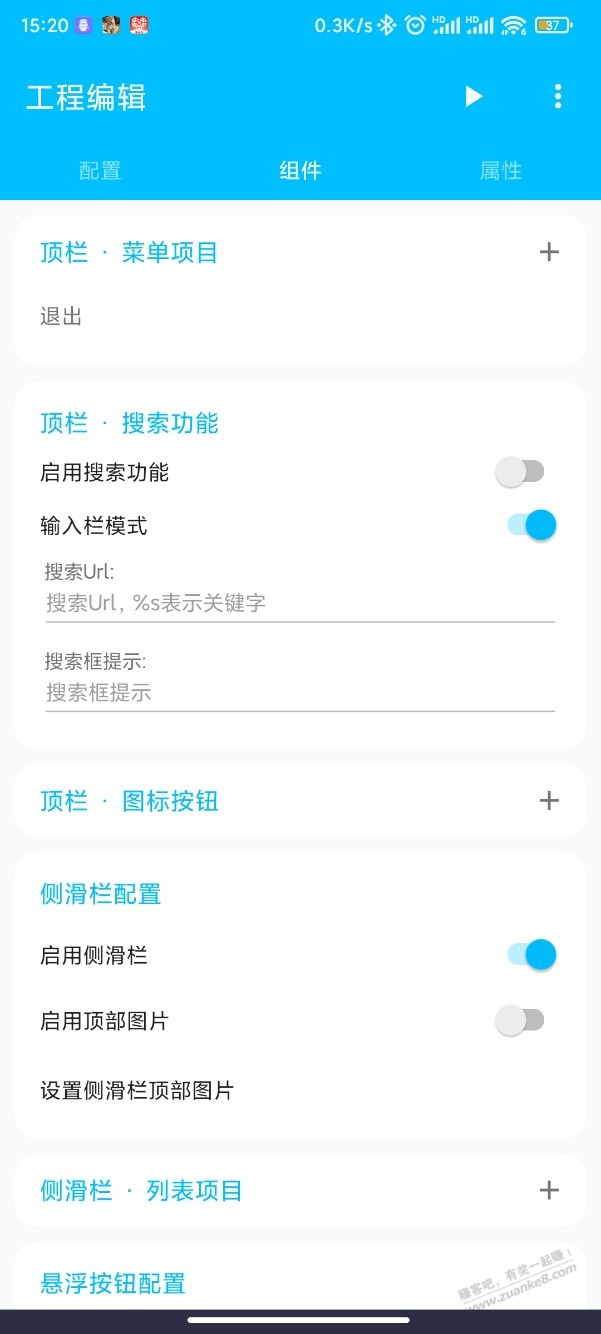Focus the 搜索Url input field
This screenshot has height=1334, width=601.
click(x=300, y=603)
